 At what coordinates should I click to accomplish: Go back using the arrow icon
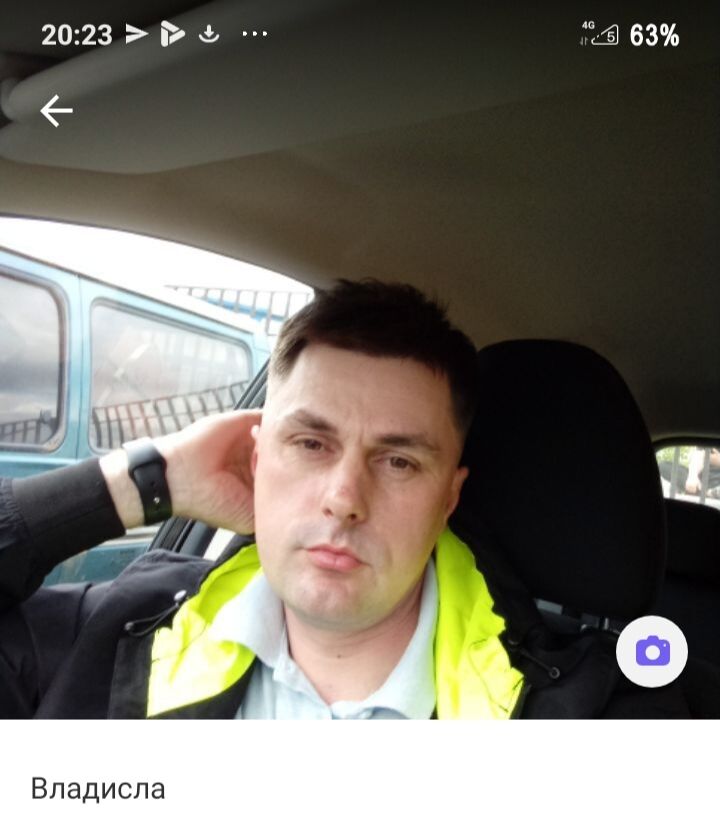[x=56, y=111]
